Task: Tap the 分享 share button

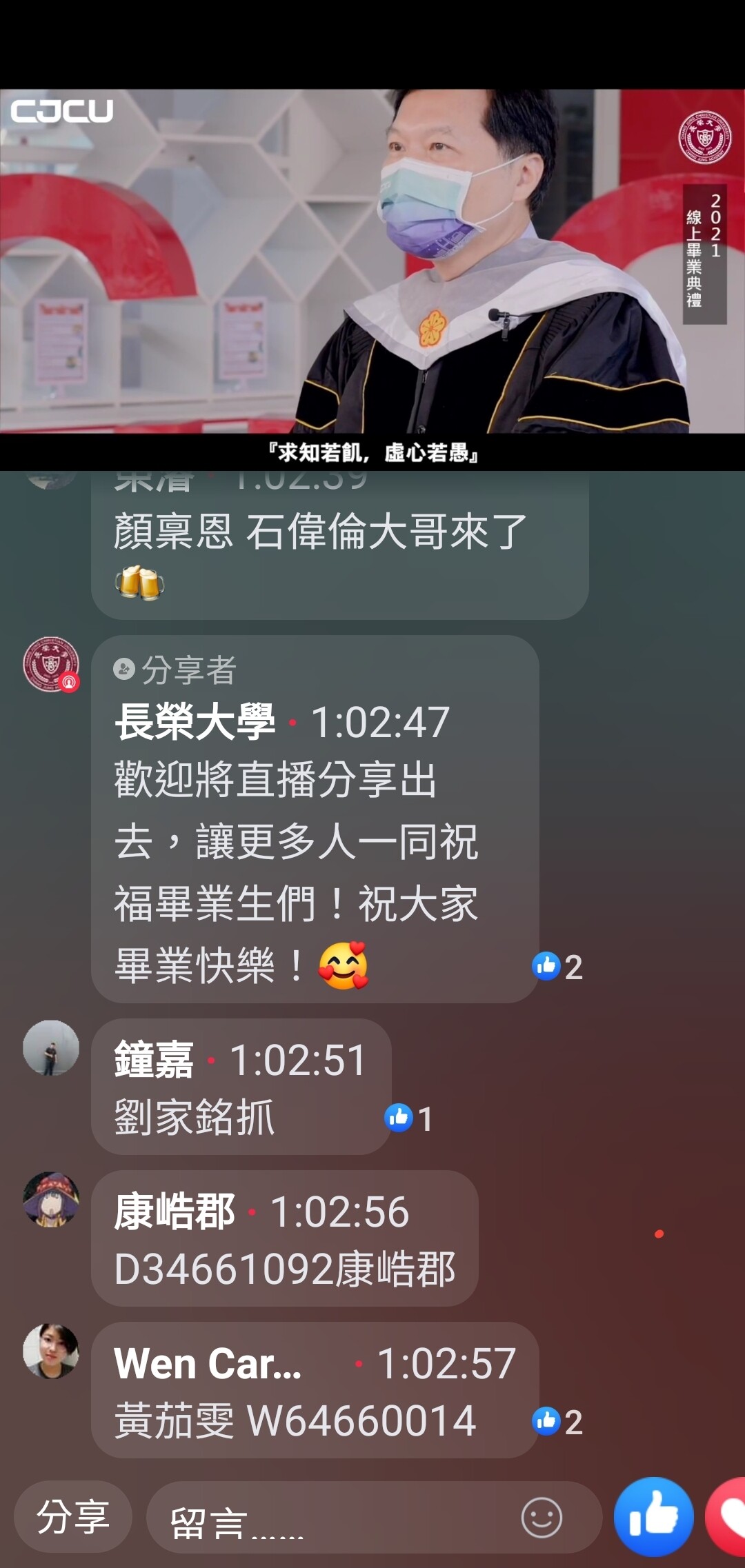Action: [72, 1517]
